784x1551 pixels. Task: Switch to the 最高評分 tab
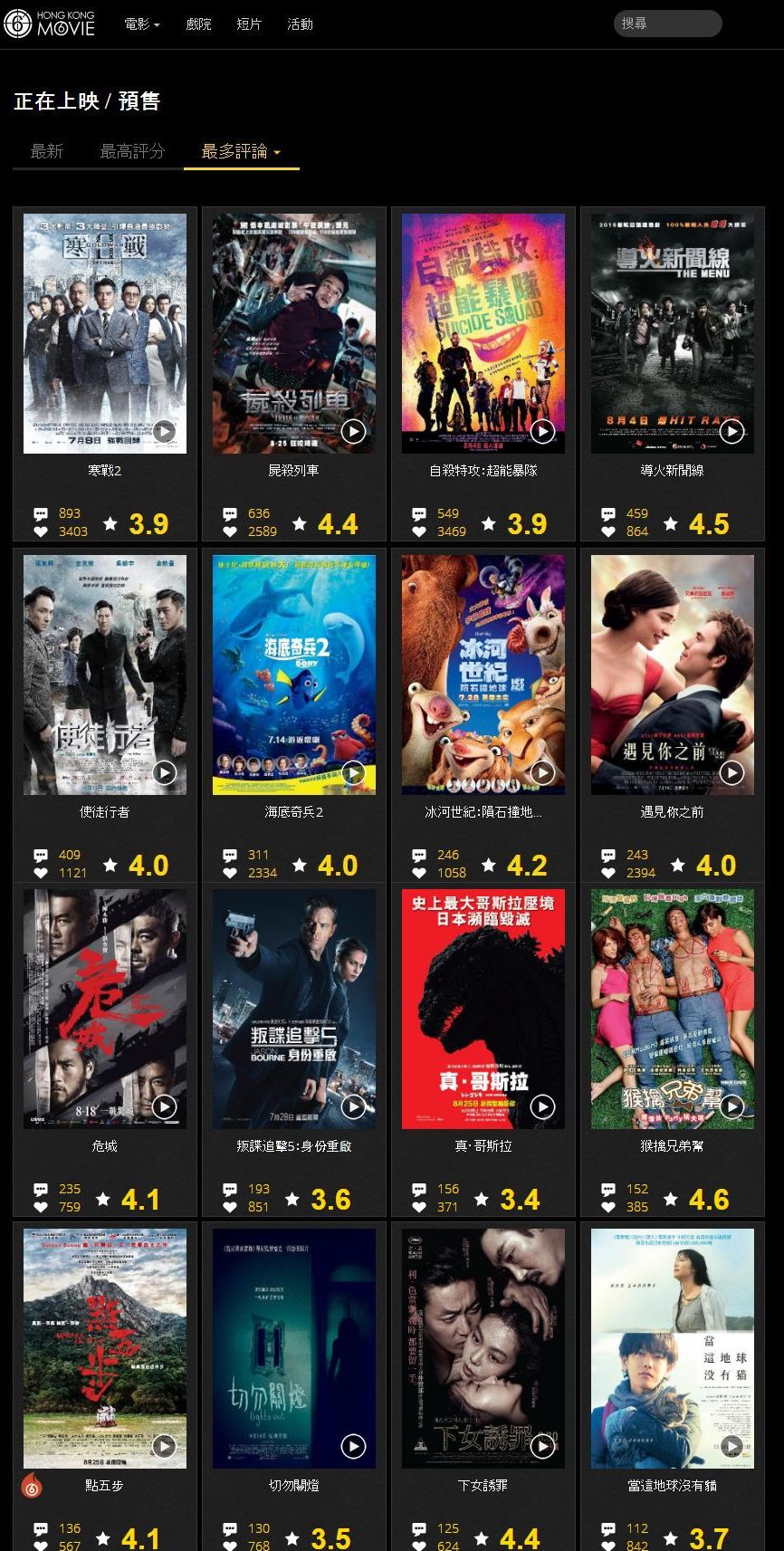[132, 151]
